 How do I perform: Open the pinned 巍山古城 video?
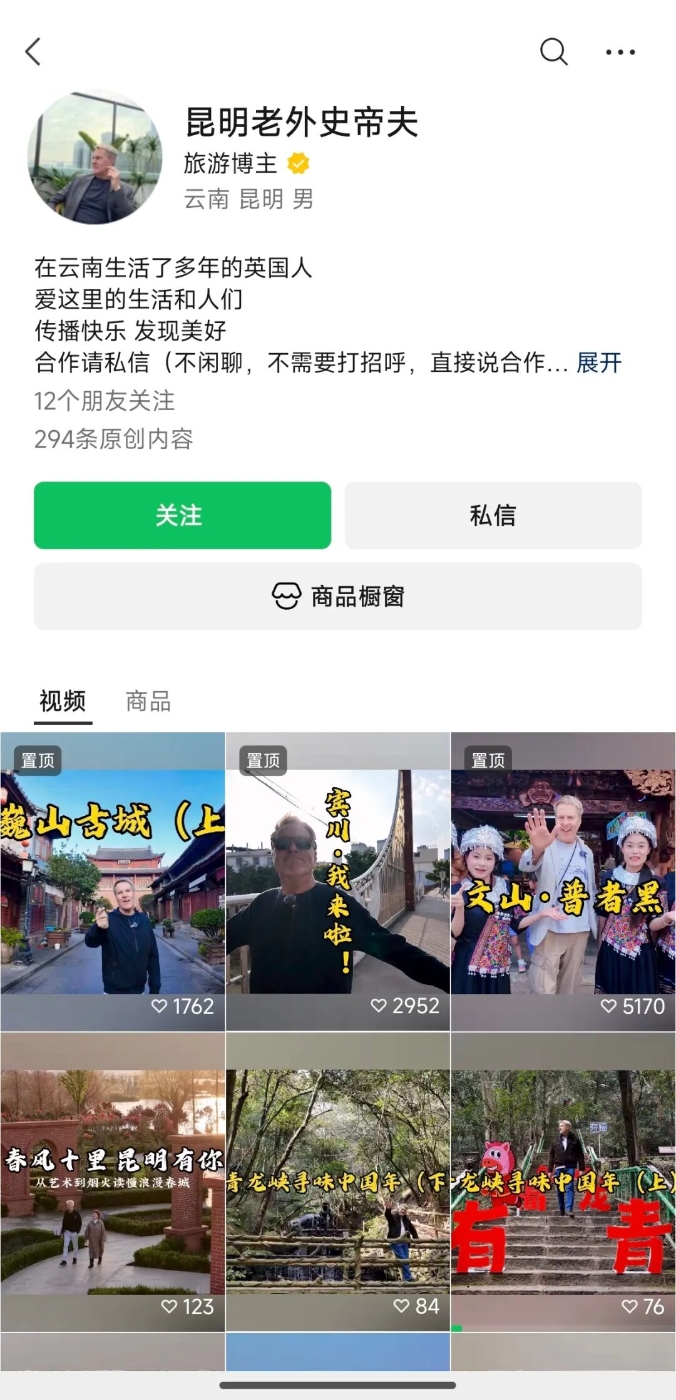pos(112,880)
